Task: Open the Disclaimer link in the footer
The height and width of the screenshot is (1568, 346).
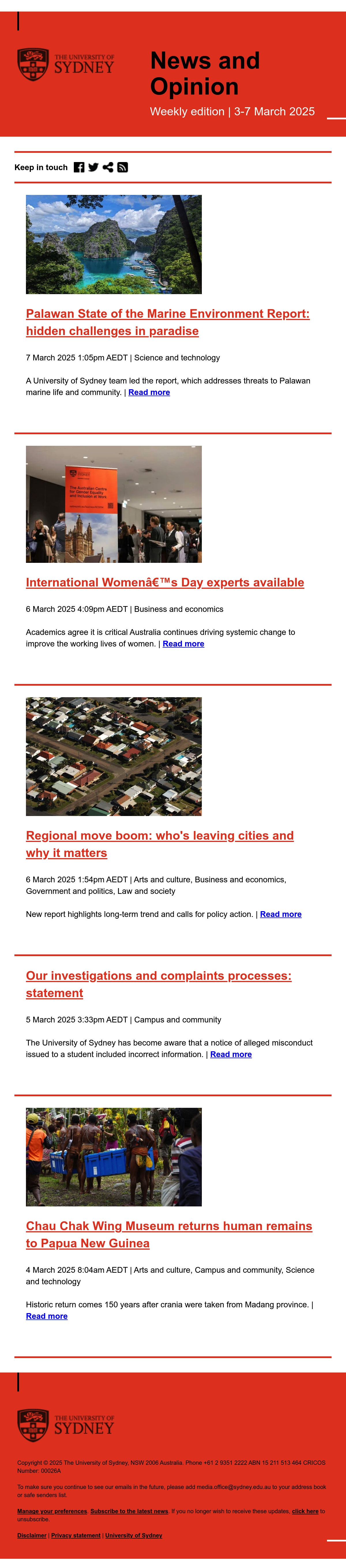Action: click(32, 1535)
